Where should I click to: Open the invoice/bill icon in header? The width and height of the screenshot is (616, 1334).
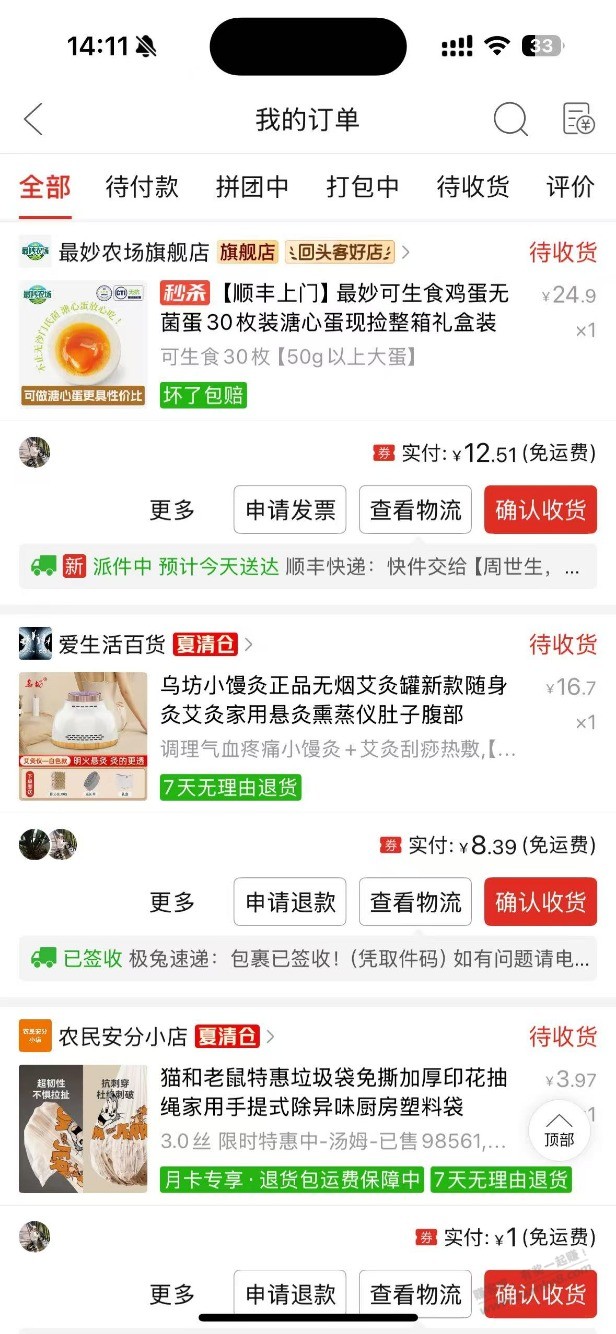tap(577, 119)
